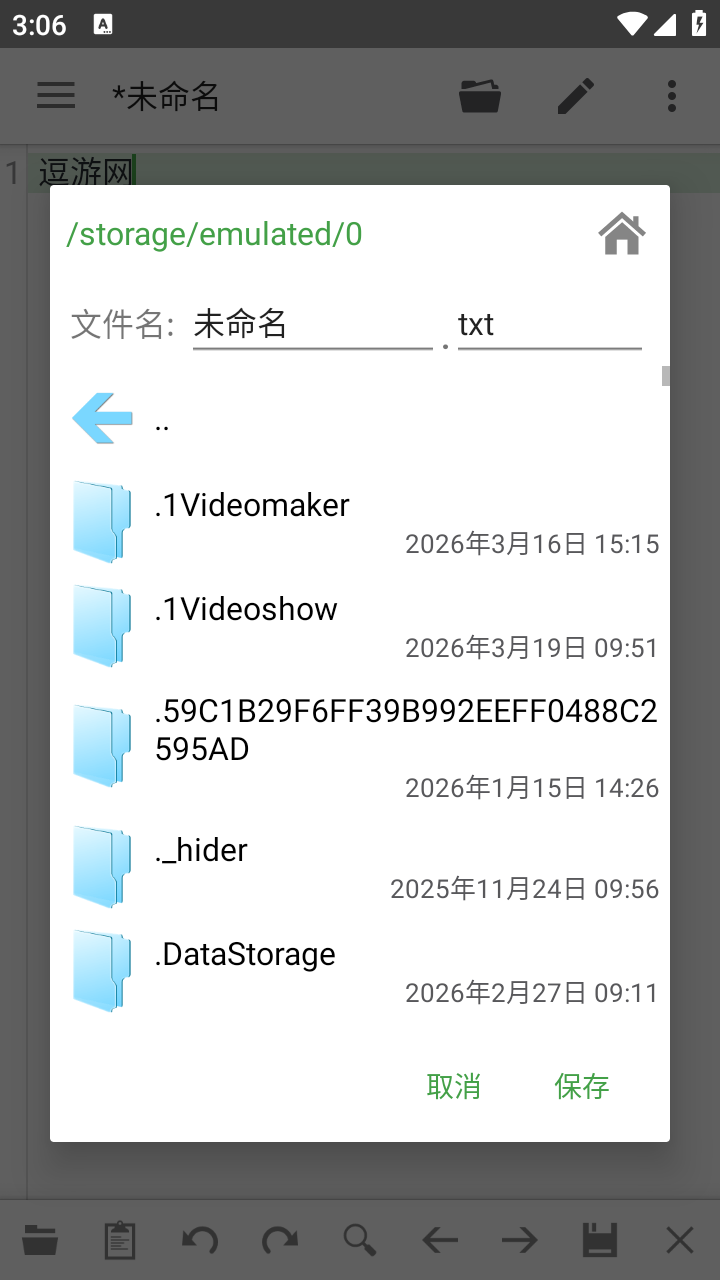This screenshot has height=1280, width=720.
Task: Cancel the save dialog with 取消
Action: tap(455, 1086)
